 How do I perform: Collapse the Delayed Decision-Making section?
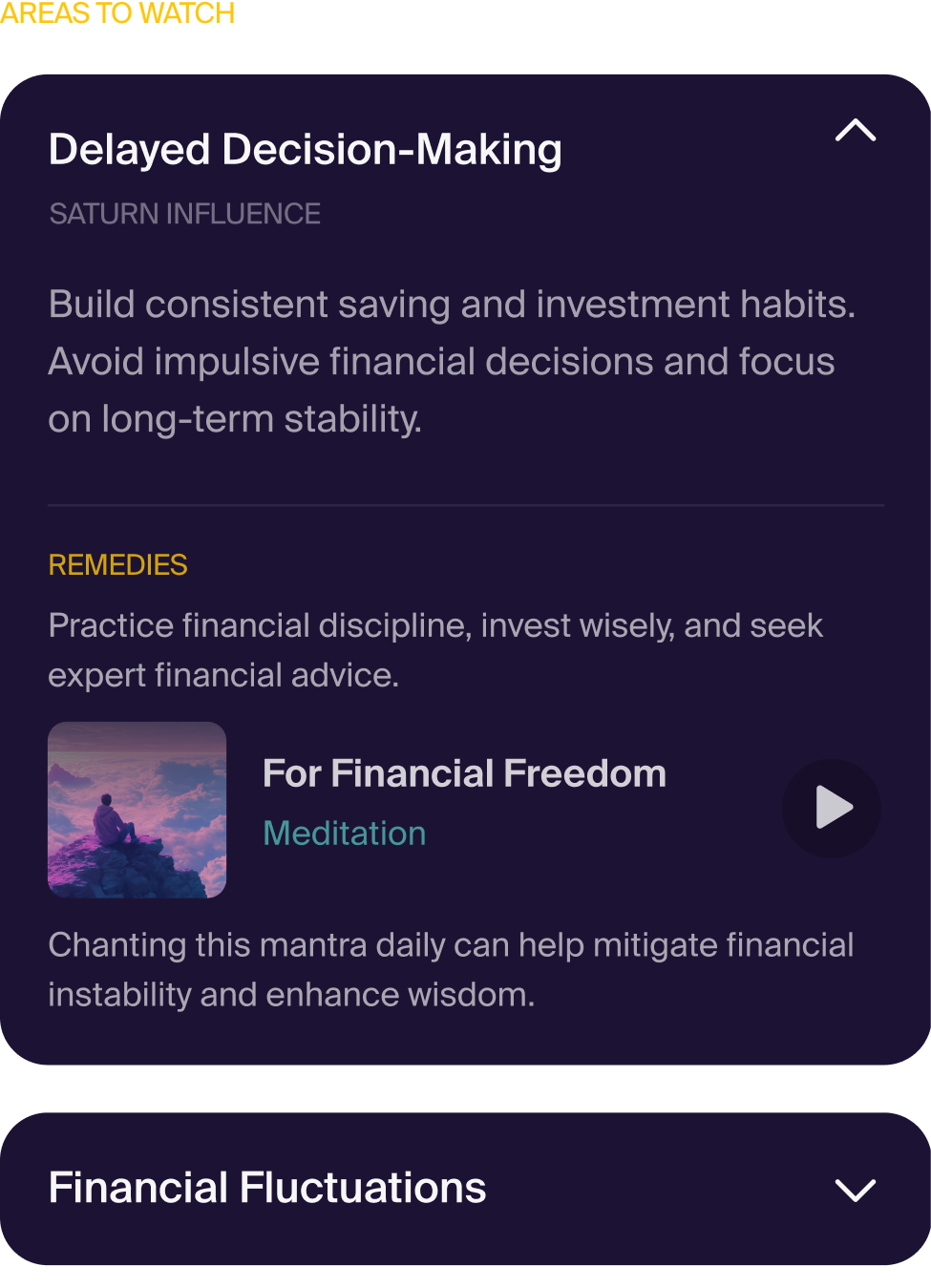point(855,131)
